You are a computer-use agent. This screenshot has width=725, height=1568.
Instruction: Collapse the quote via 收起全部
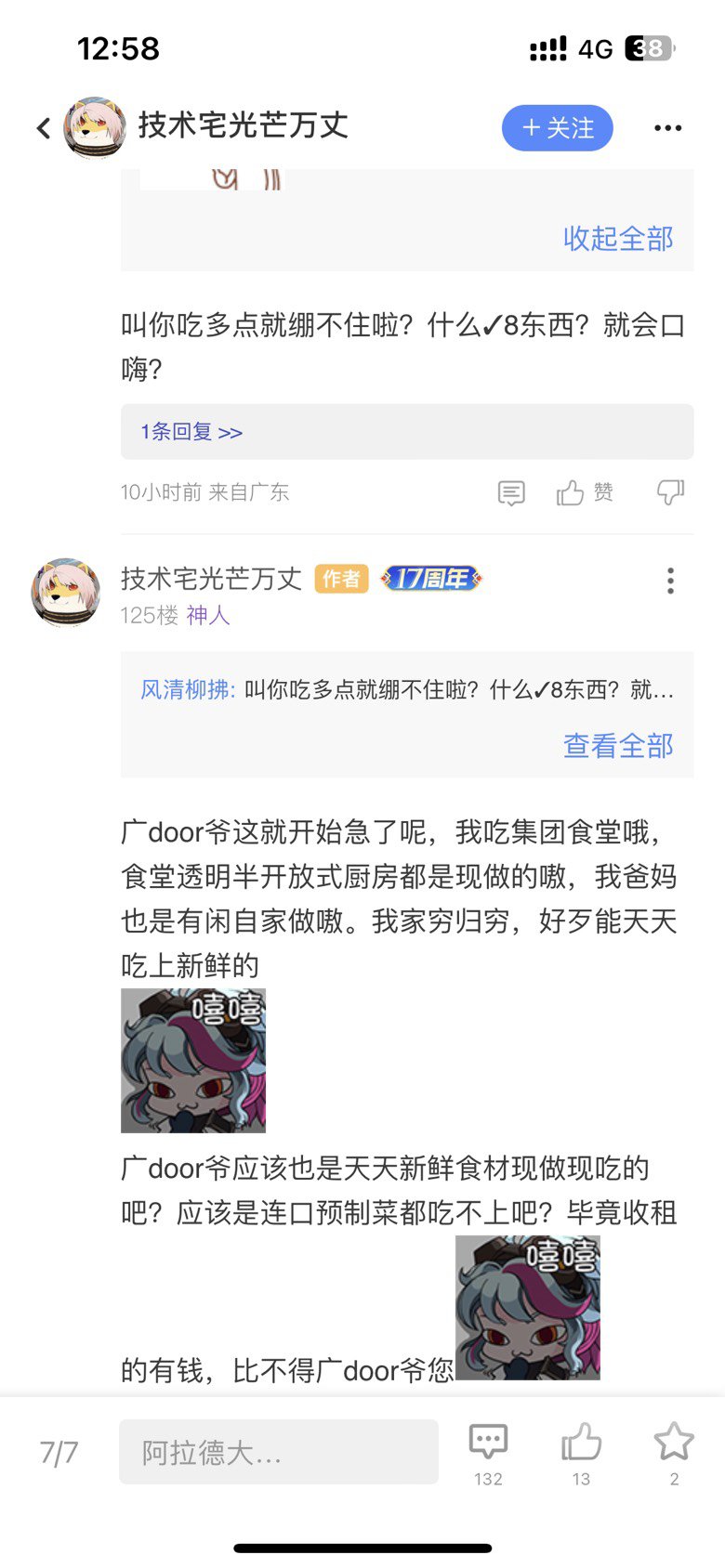point(618,239)
